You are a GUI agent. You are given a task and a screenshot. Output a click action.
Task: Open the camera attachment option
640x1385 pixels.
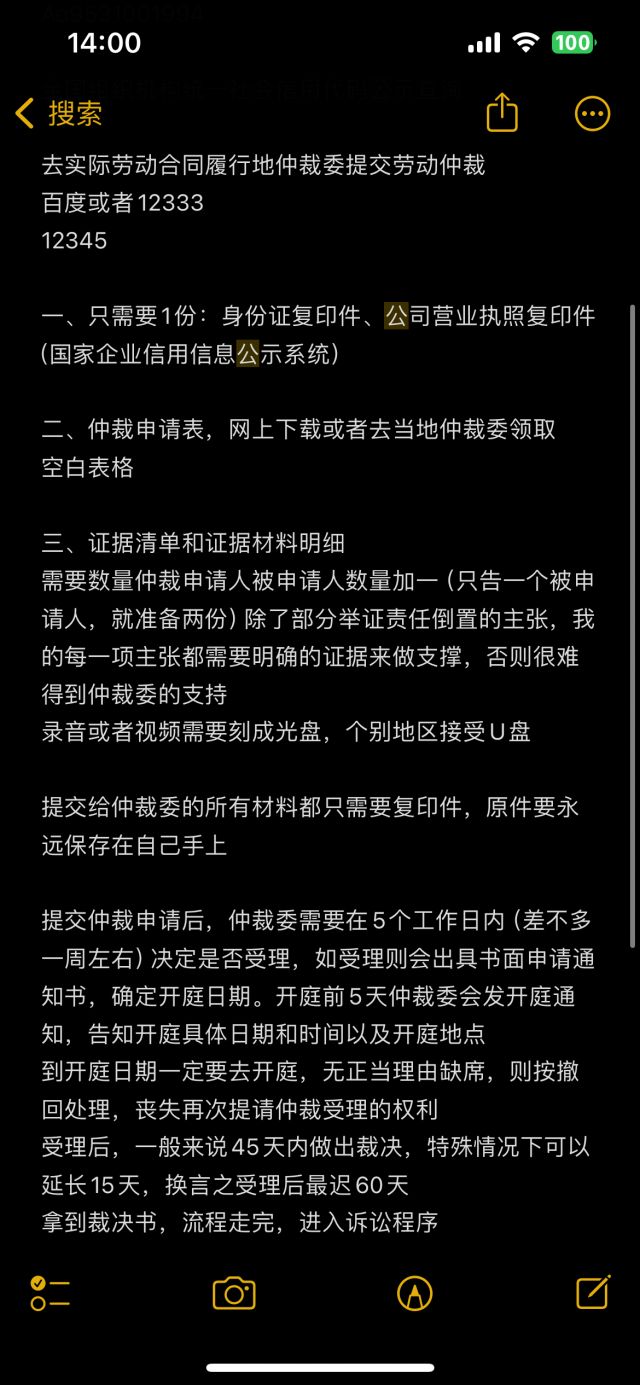click(234, 1293)
